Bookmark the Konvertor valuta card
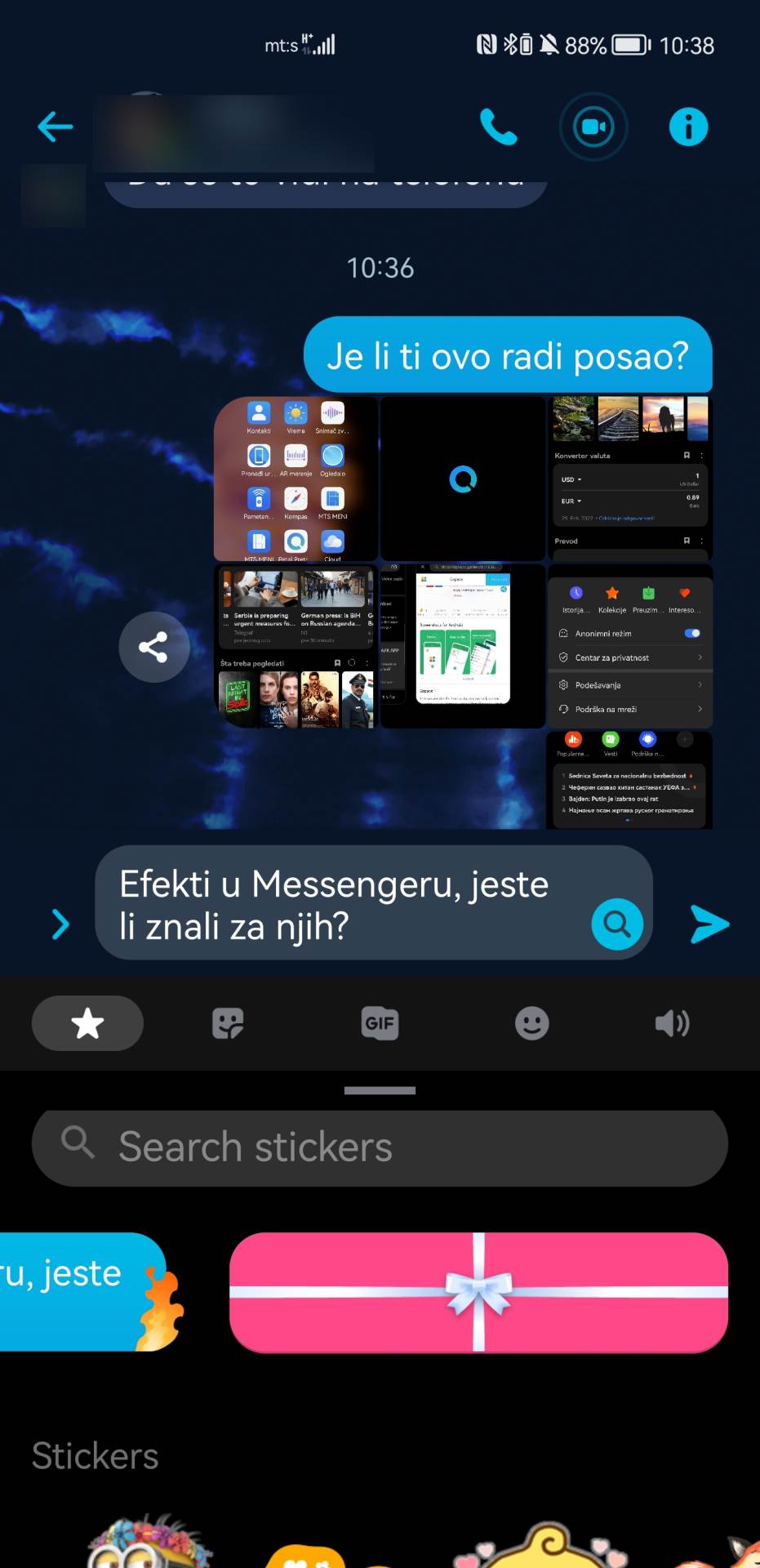 tap(687, 456)
